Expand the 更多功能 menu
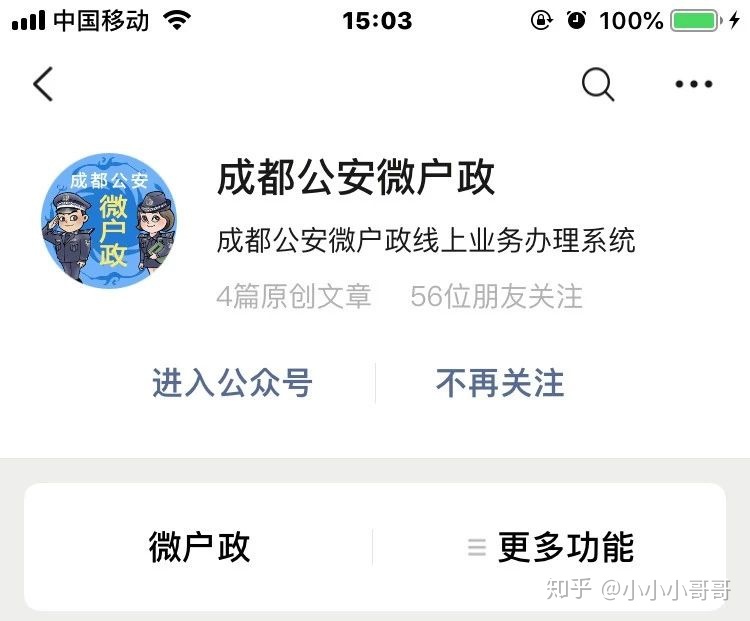 pos(550,547)
